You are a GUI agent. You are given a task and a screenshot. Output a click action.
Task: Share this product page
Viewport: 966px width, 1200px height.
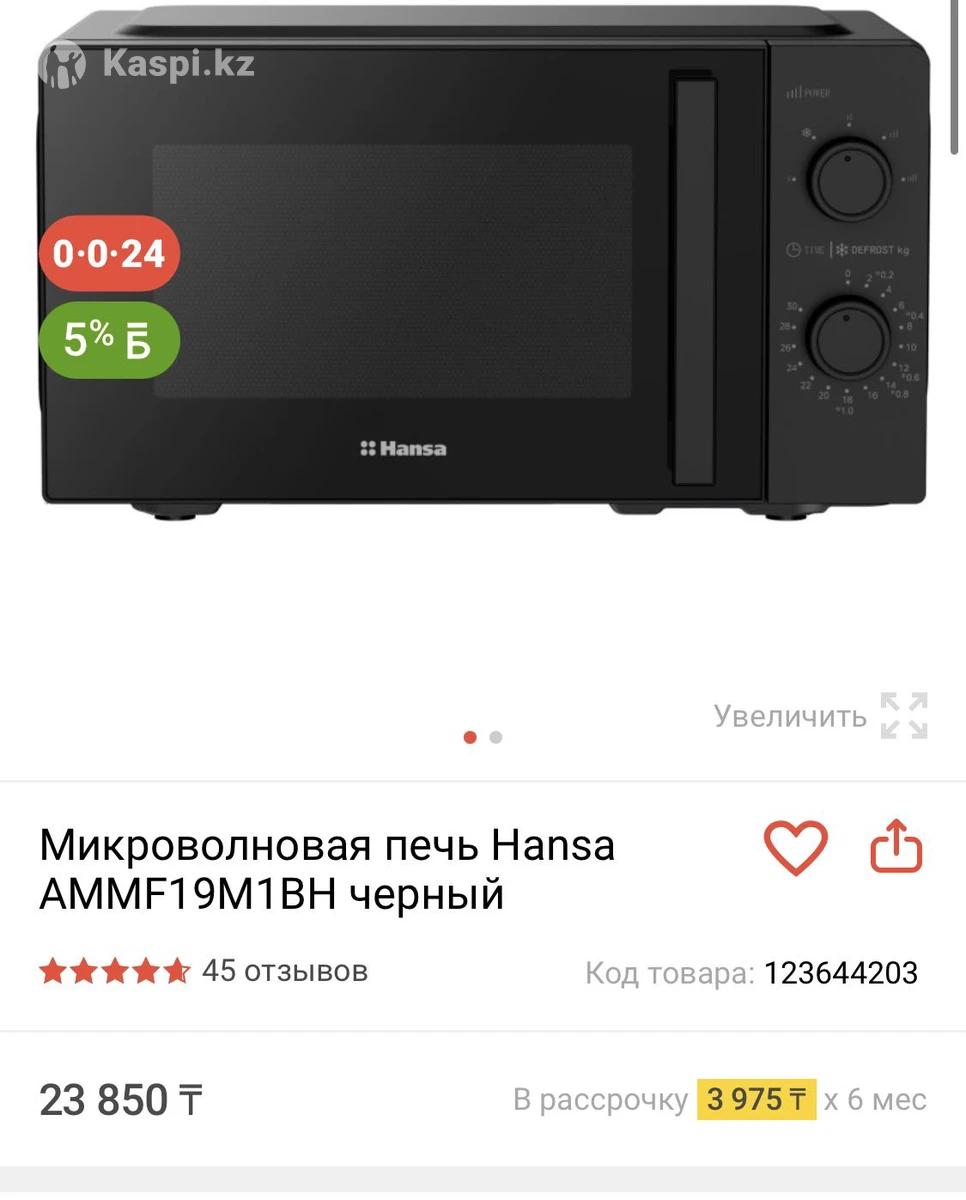(x=895, y=847)
